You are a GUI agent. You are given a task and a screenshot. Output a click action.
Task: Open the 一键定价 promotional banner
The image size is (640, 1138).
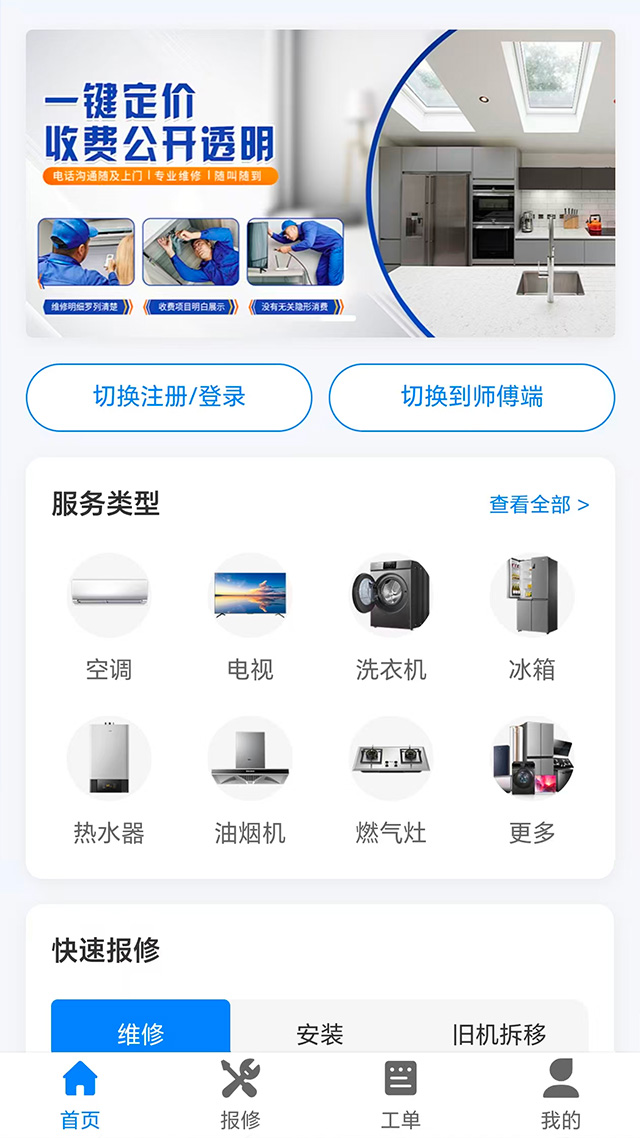[320, 183]
